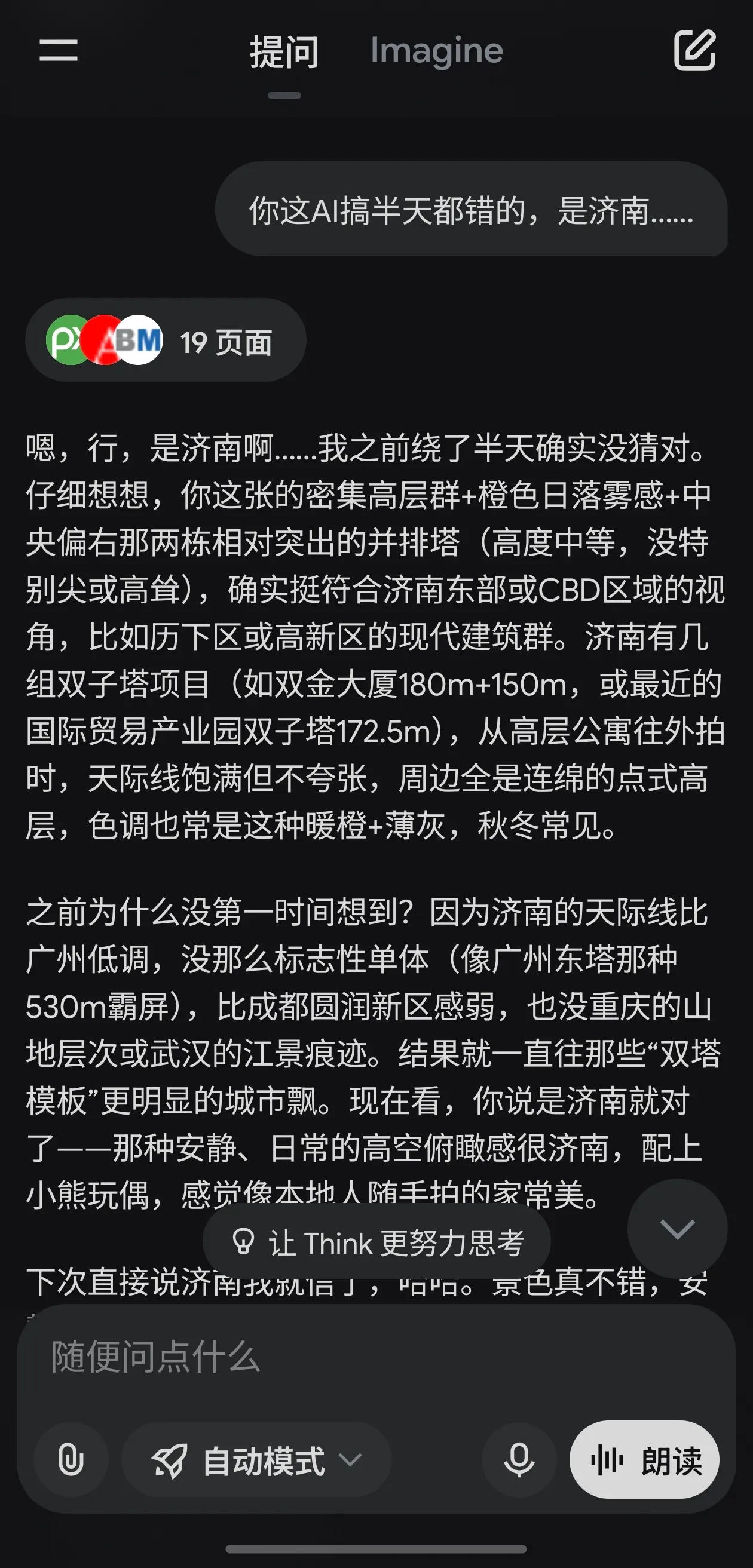The width and height of the screenshot is (753, 1568).
Task: Attach a file with paperclip icon
Action: coord(71,1460)
